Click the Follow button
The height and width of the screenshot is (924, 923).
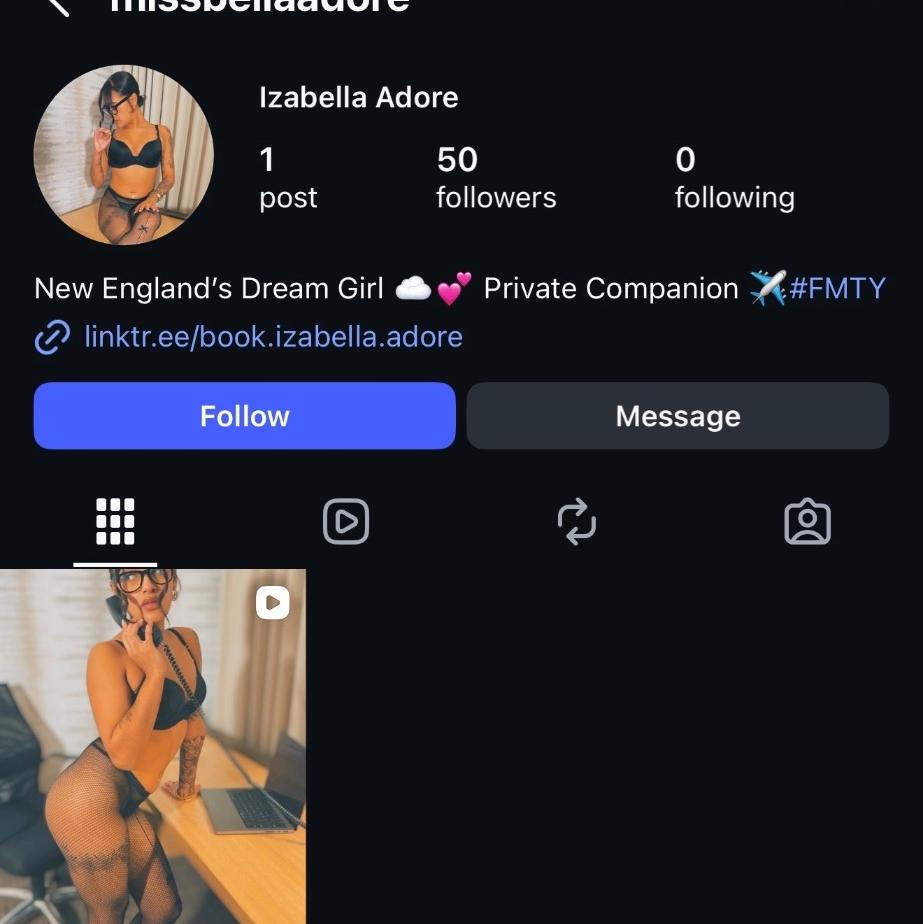(244, 416)
